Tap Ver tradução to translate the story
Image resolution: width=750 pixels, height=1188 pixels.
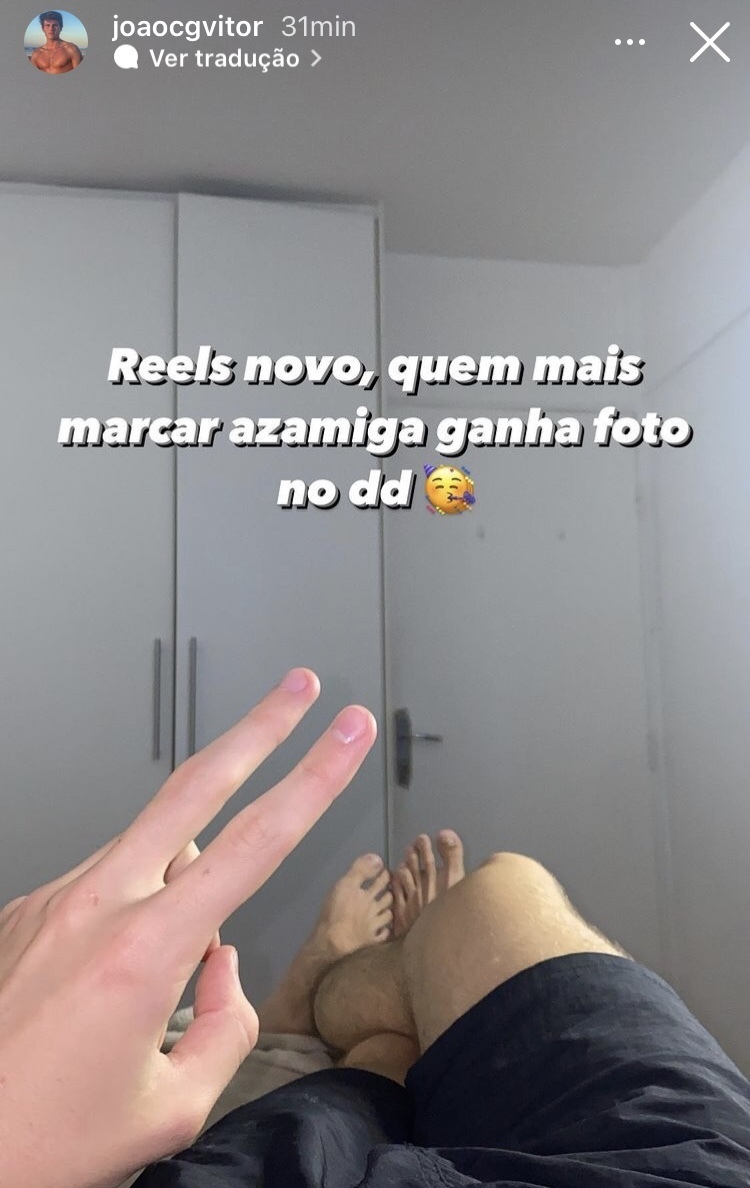pyautogui.click(x=222, y=58)
